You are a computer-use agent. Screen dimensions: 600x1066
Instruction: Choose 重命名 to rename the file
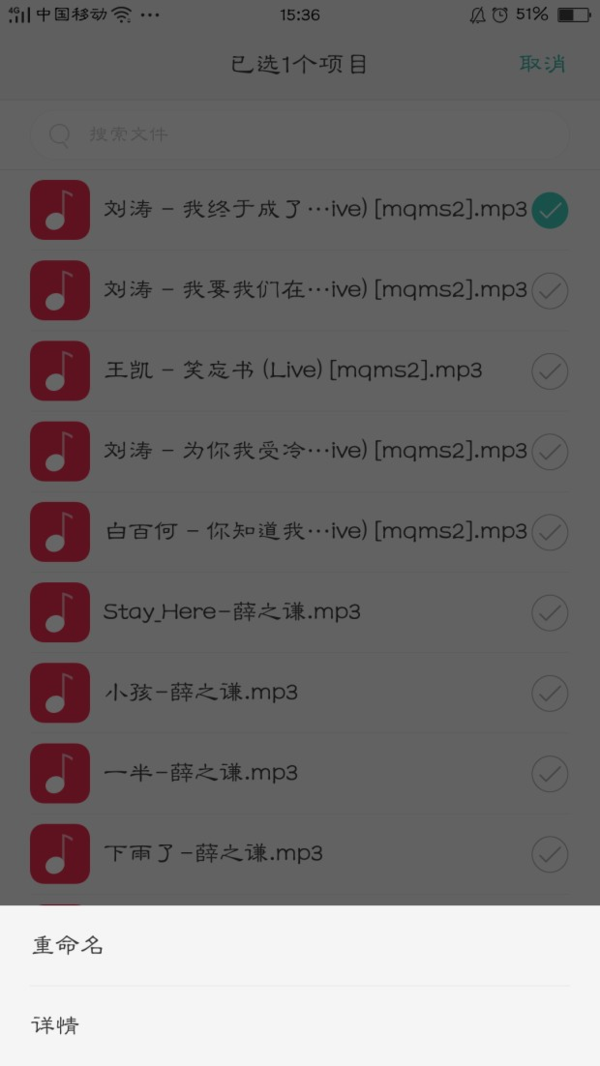coord(300,946)
